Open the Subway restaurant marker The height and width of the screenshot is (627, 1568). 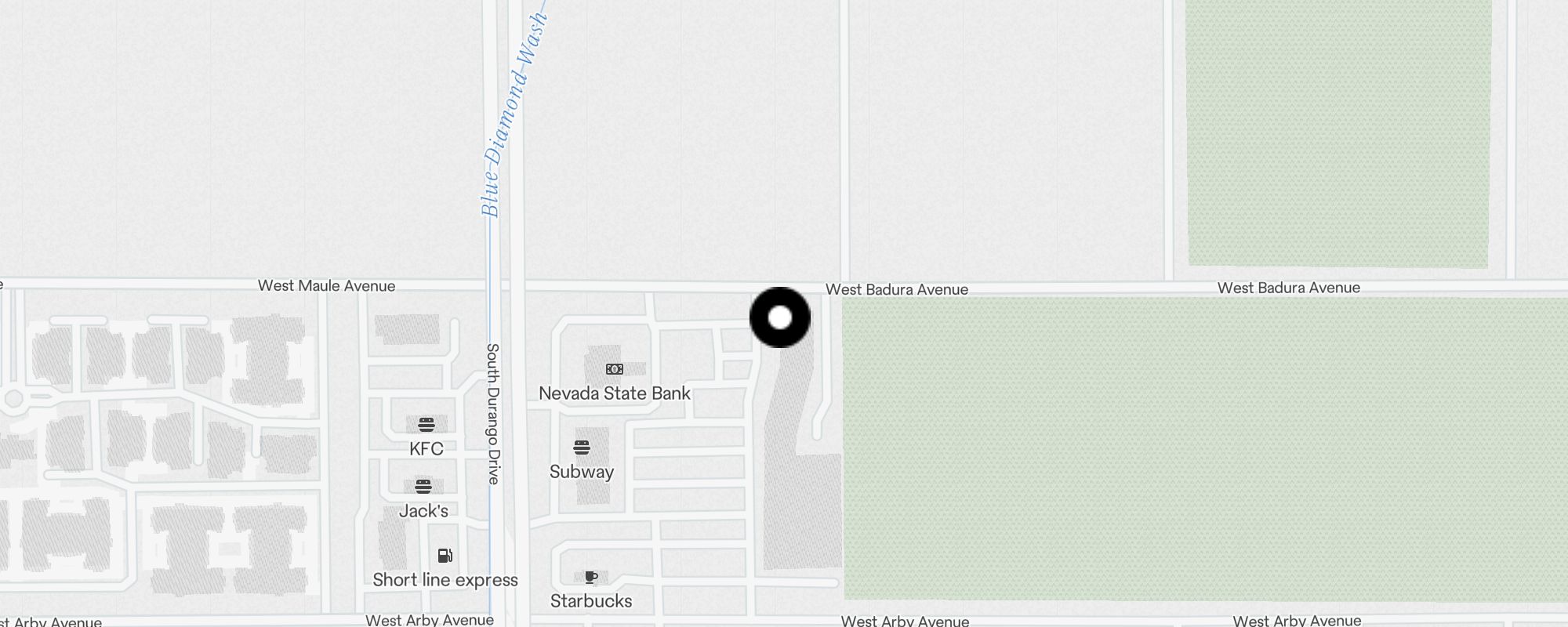pyautogui.click(x=582, y=448)
